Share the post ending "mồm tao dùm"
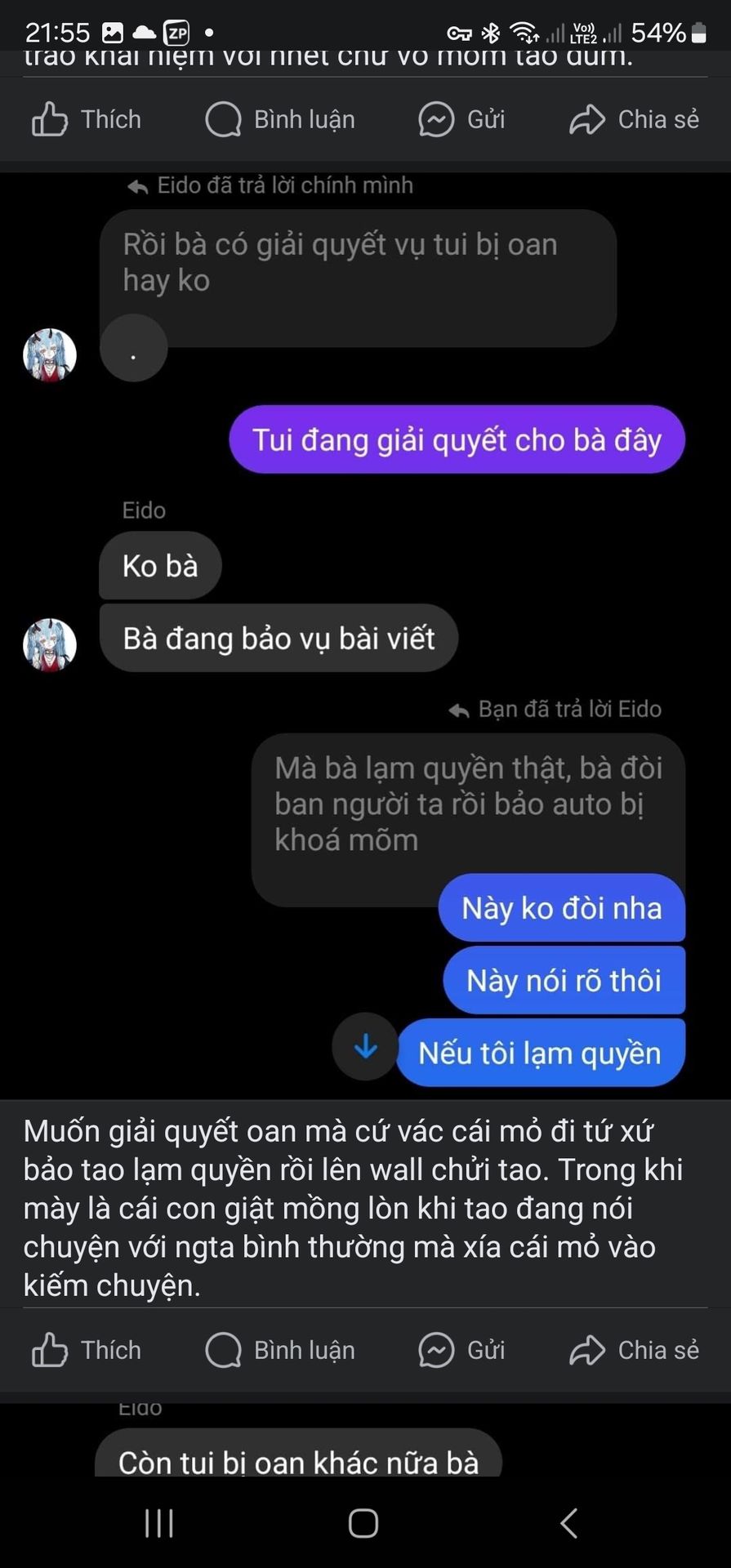 point(634,119)
